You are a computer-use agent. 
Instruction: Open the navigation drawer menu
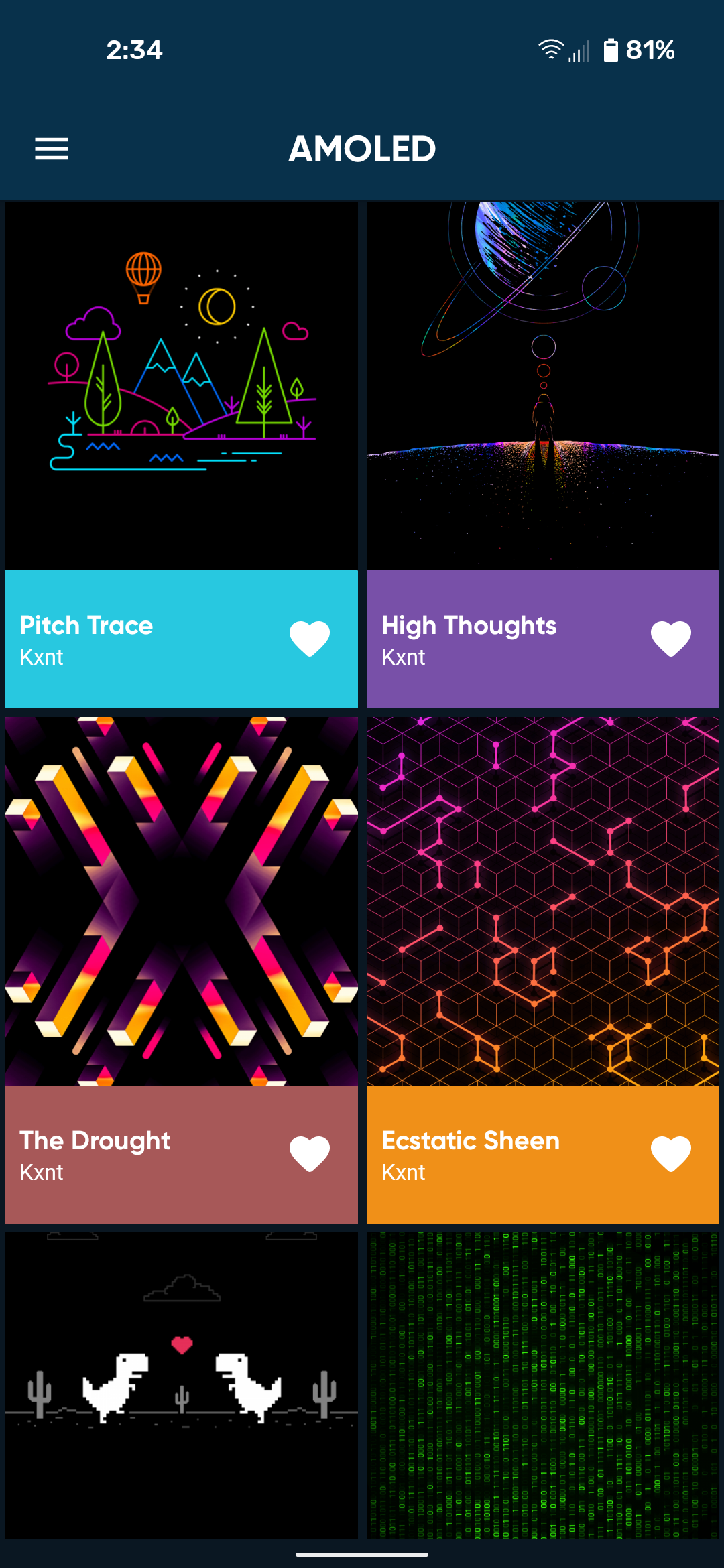pyautogui.click(x=51, y=148)
